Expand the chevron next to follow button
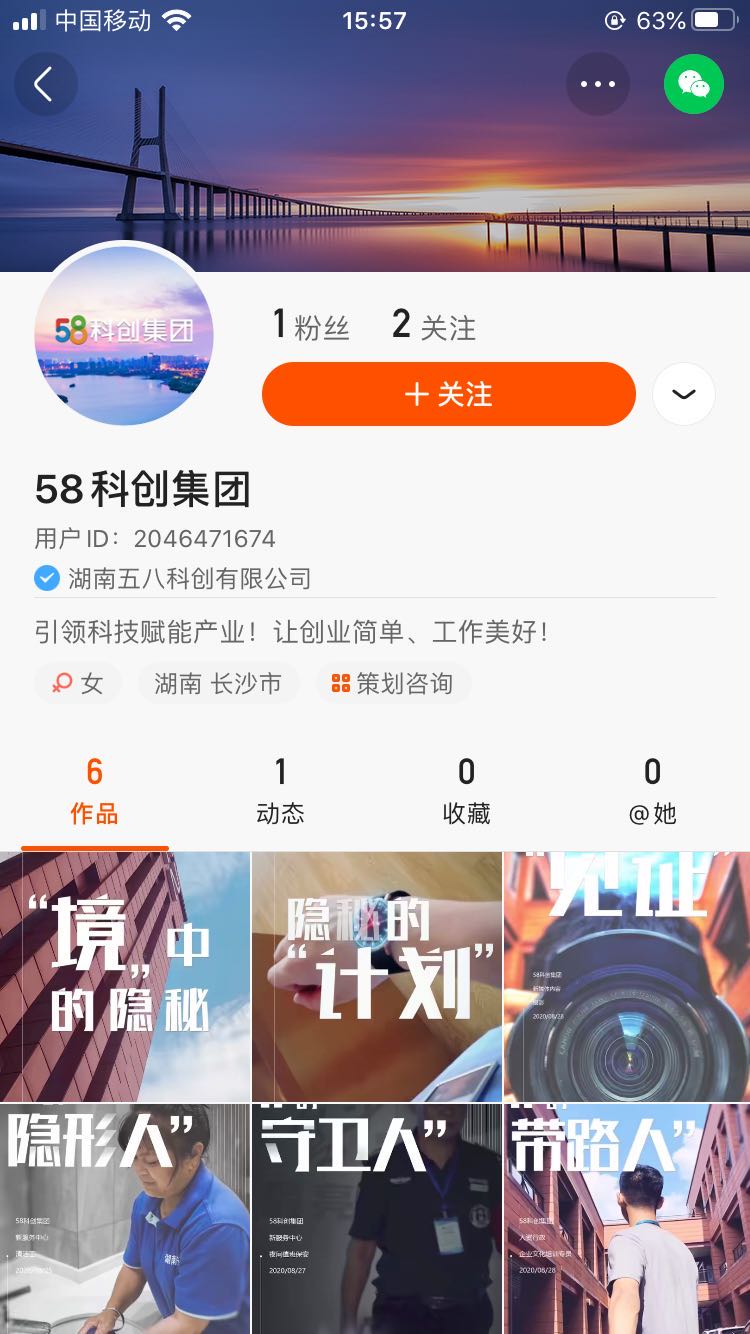Screen dimensions: 750x1334 click(684, 394)
